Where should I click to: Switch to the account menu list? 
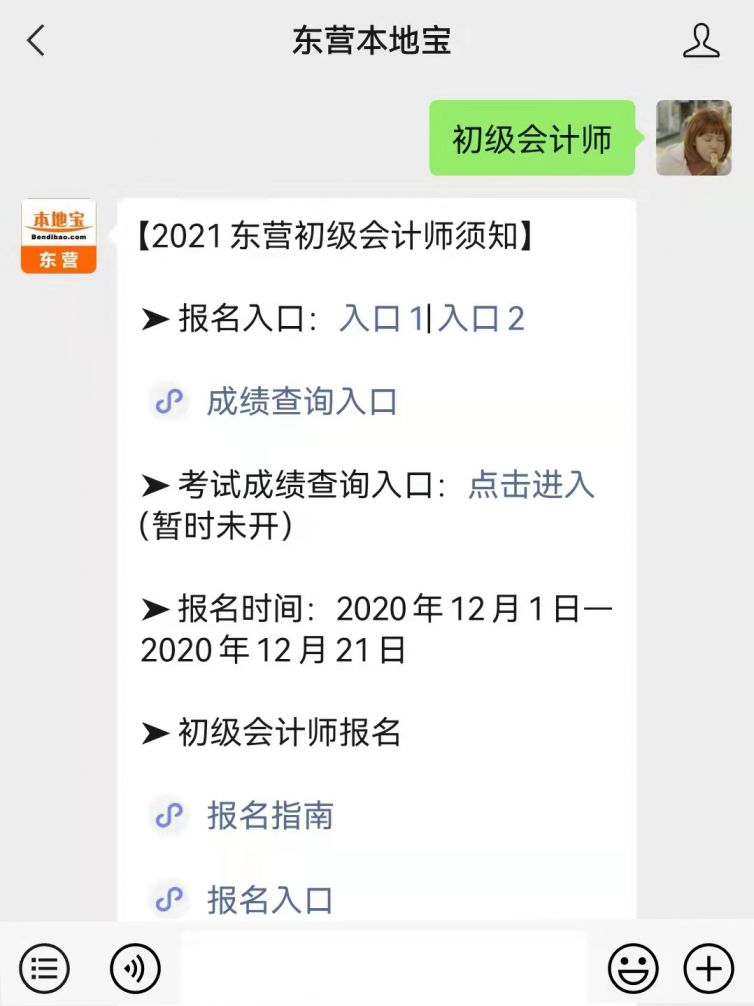pos(45,968)
